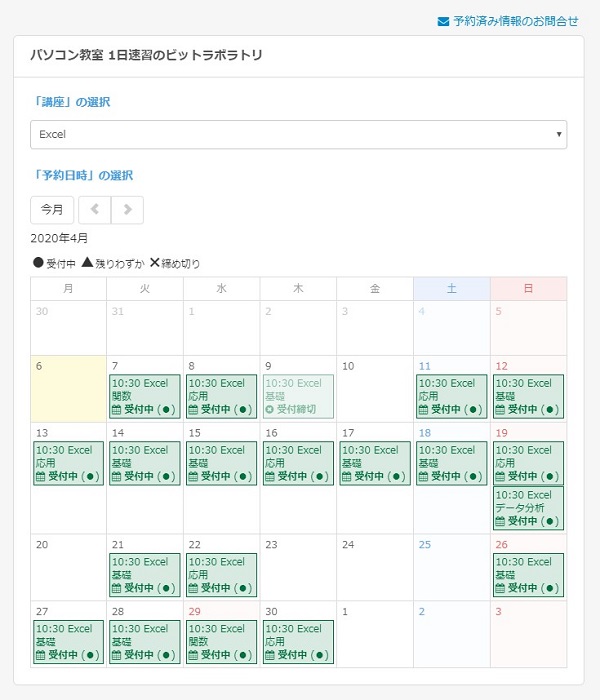Book the April 29 Excel 関数 slot
The height and width of the screenshot is (700, 600).
click(221, 642)
